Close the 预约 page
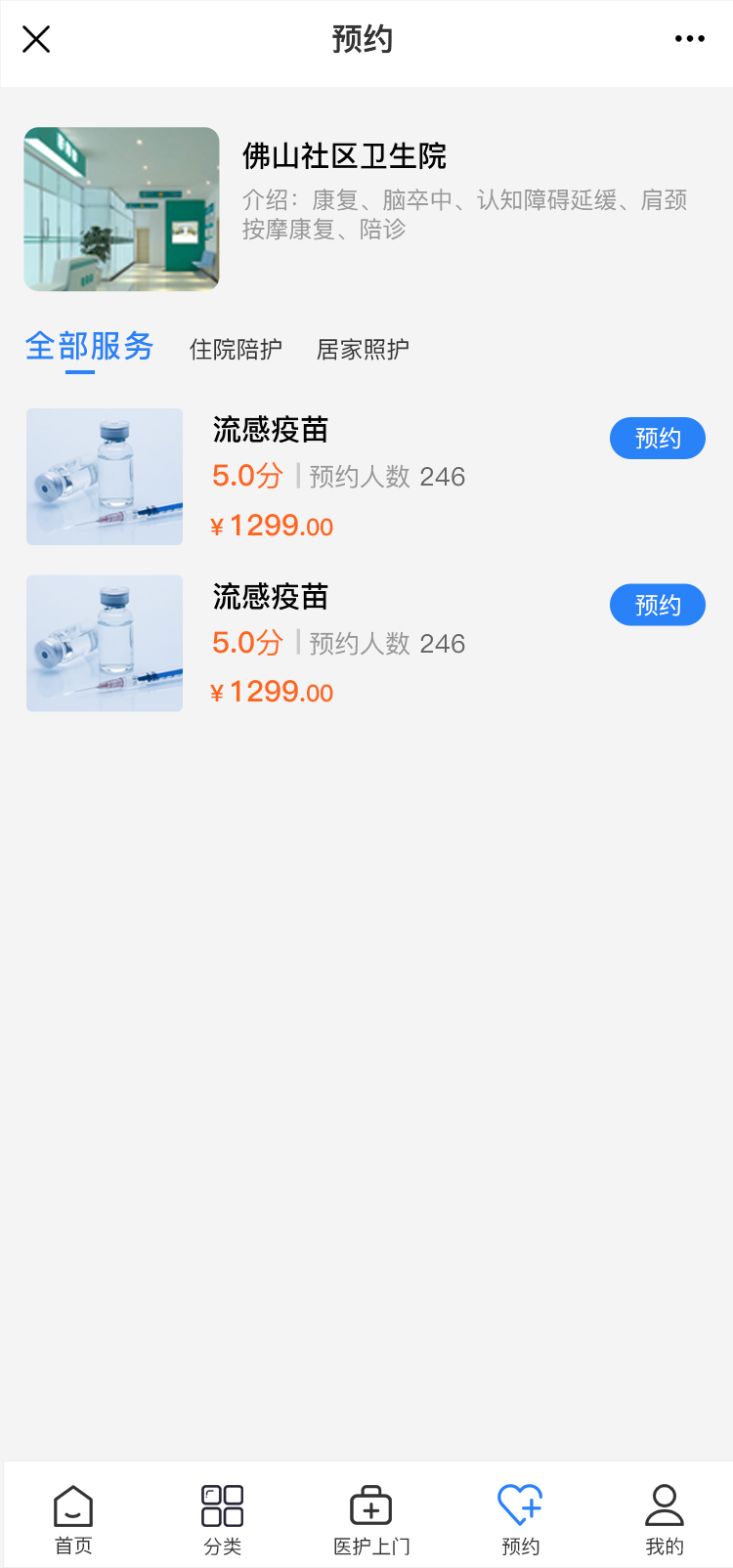733x1568 pixels. pos(36,39)
